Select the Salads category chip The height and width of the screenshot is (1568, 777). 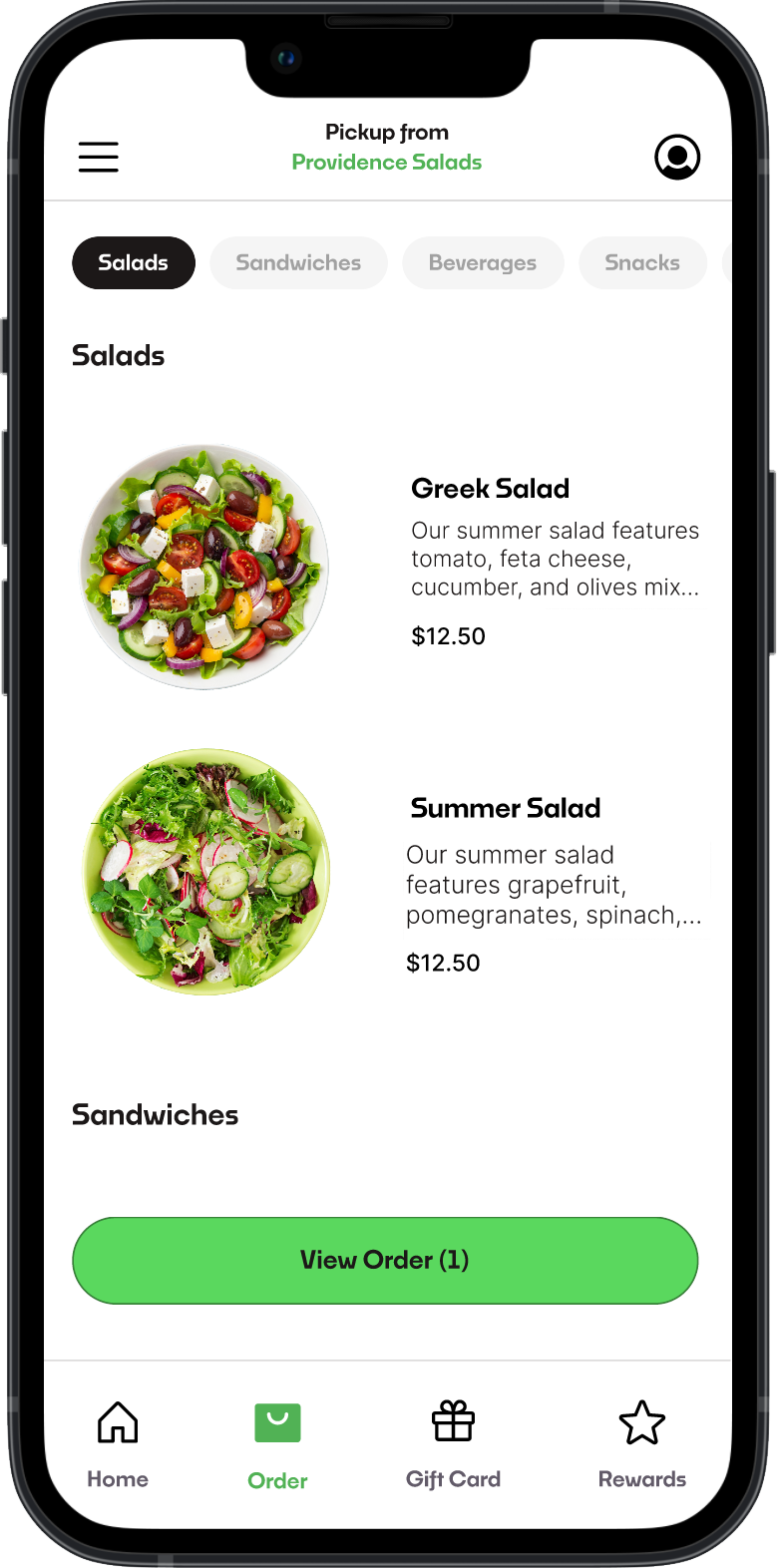coord(134,263)
